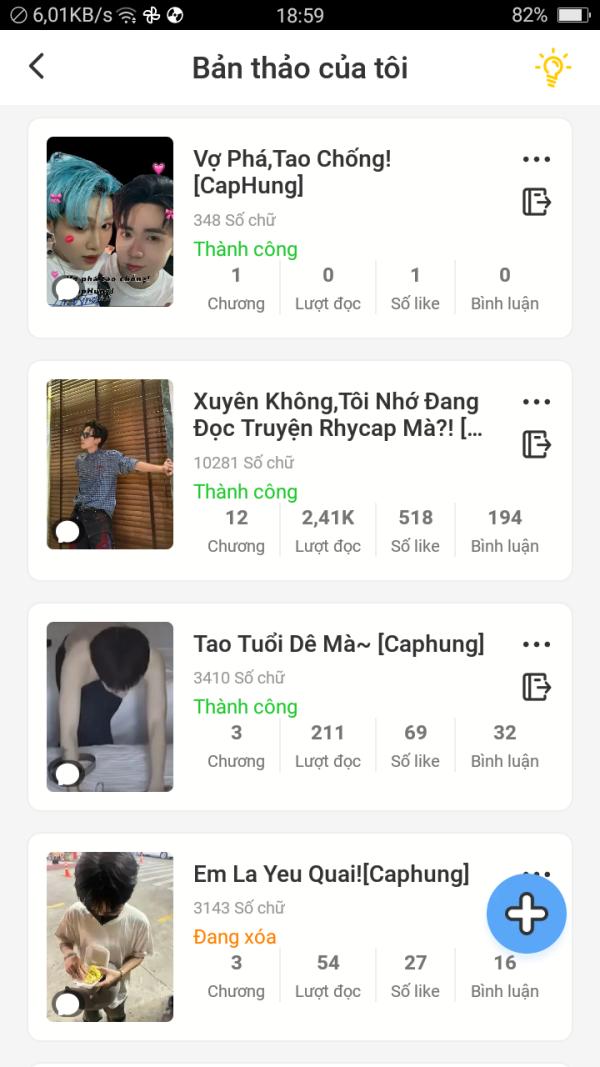Viewport: 600px width, 1067px height.
Task: Open more options for Xuyên Không story
Action: pos(536,401)
